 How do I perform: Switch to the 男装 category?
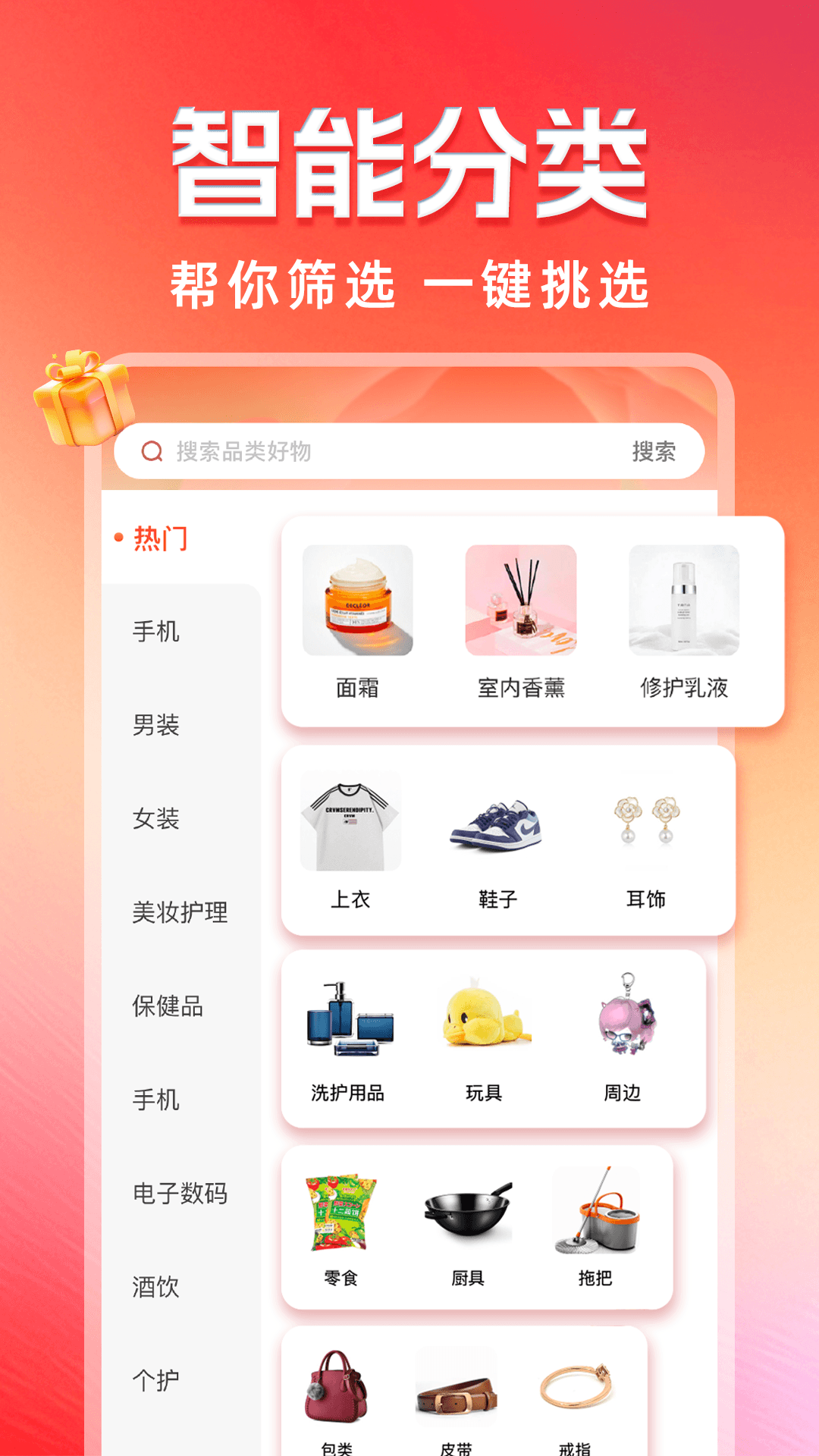[x=157, y=726]
